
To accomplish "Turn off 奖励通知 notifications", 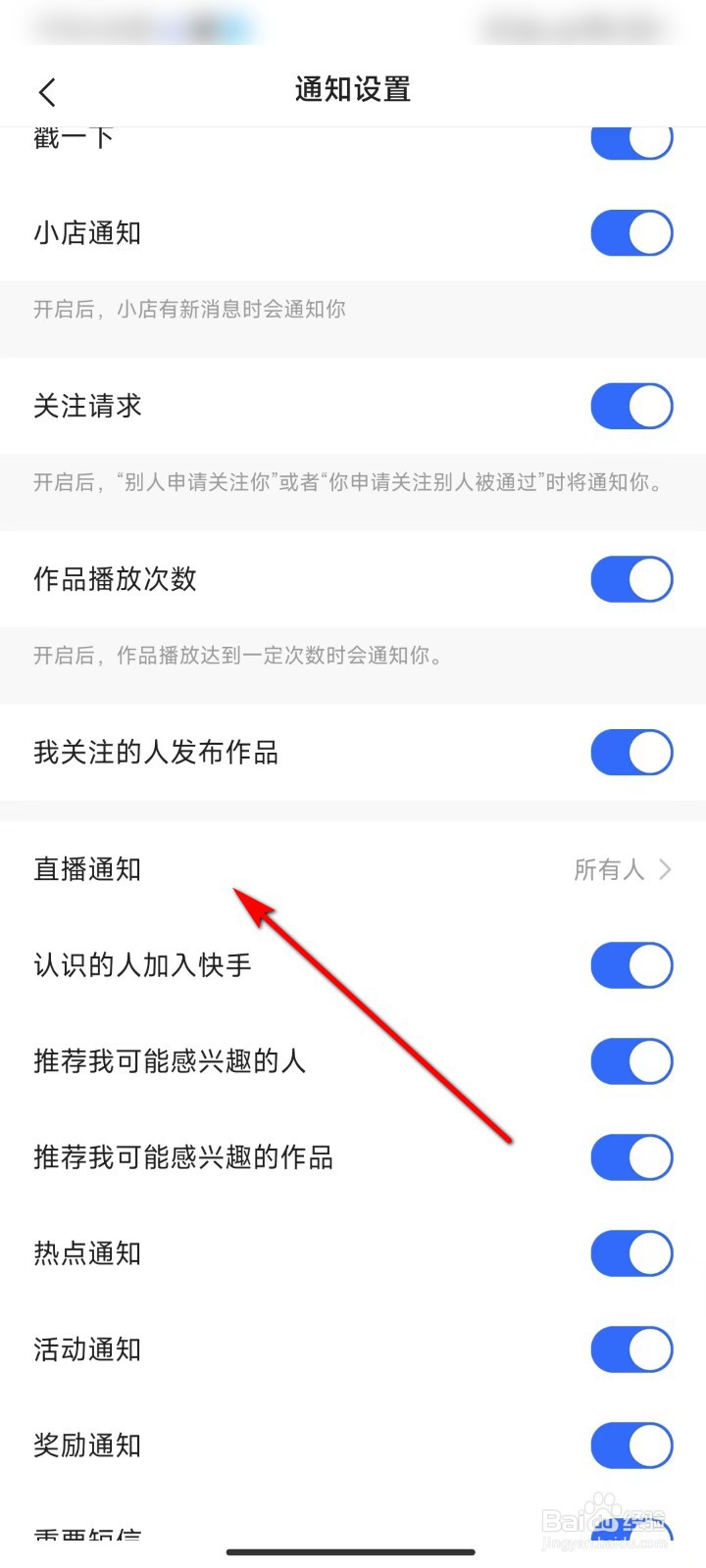I will (630, 1445).
